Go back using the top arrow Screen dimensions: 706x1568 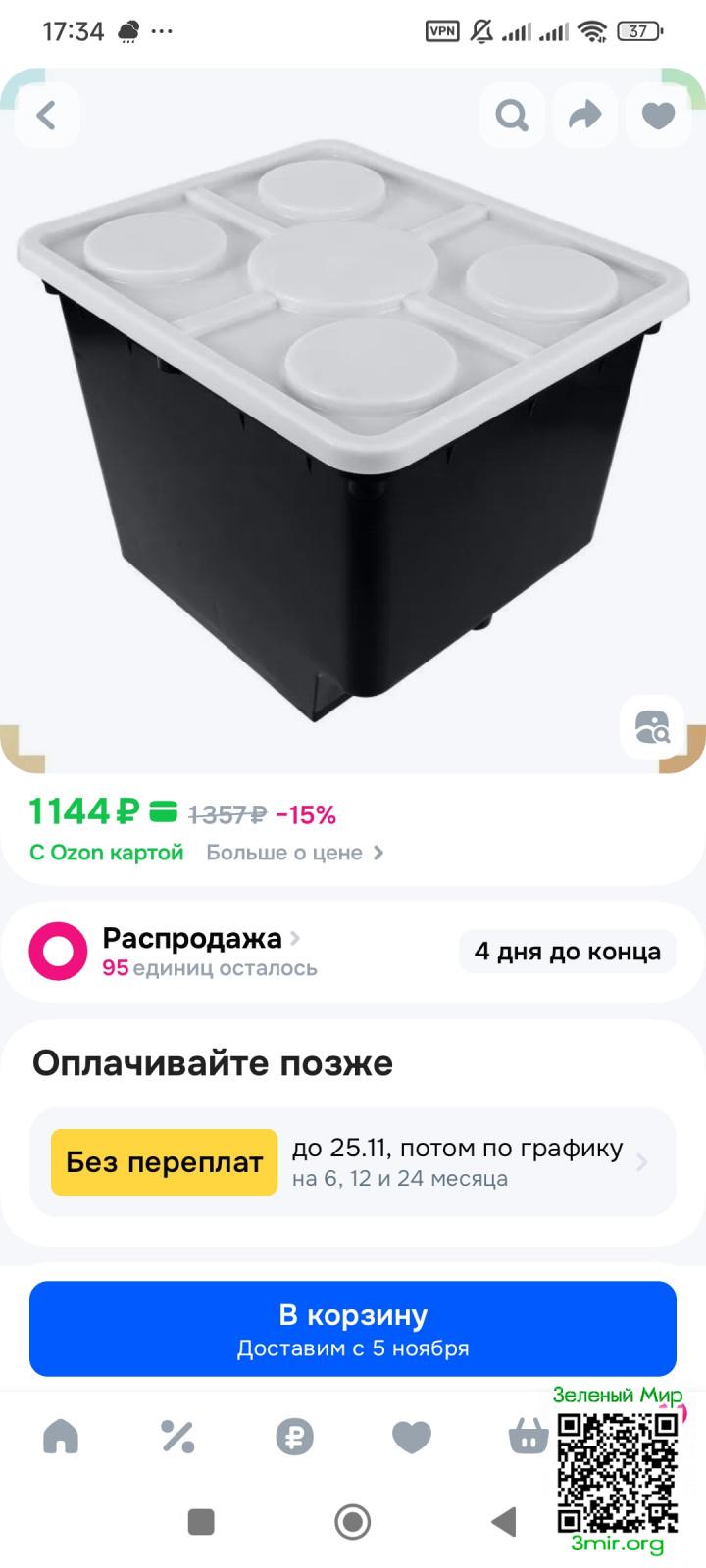pos(46,116)
